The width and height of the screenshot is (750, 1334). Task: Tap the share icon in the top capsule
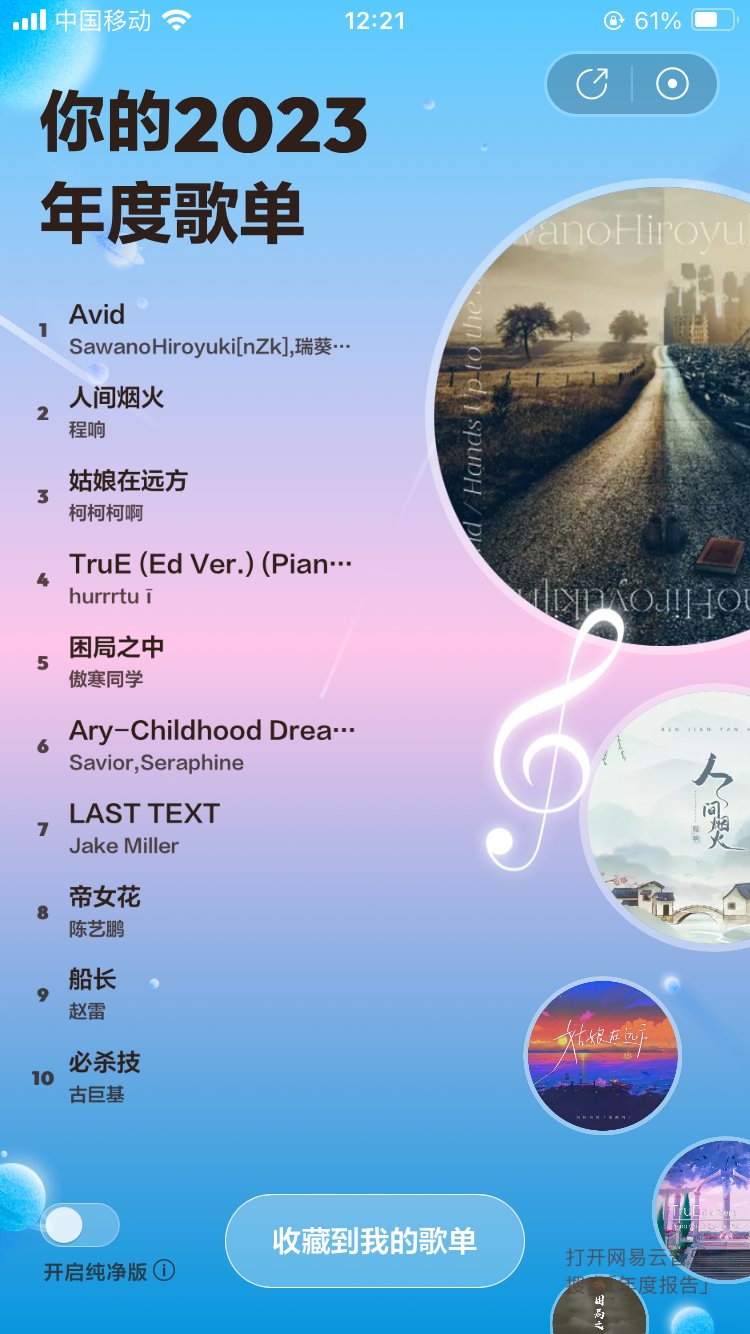click(592, 84)
